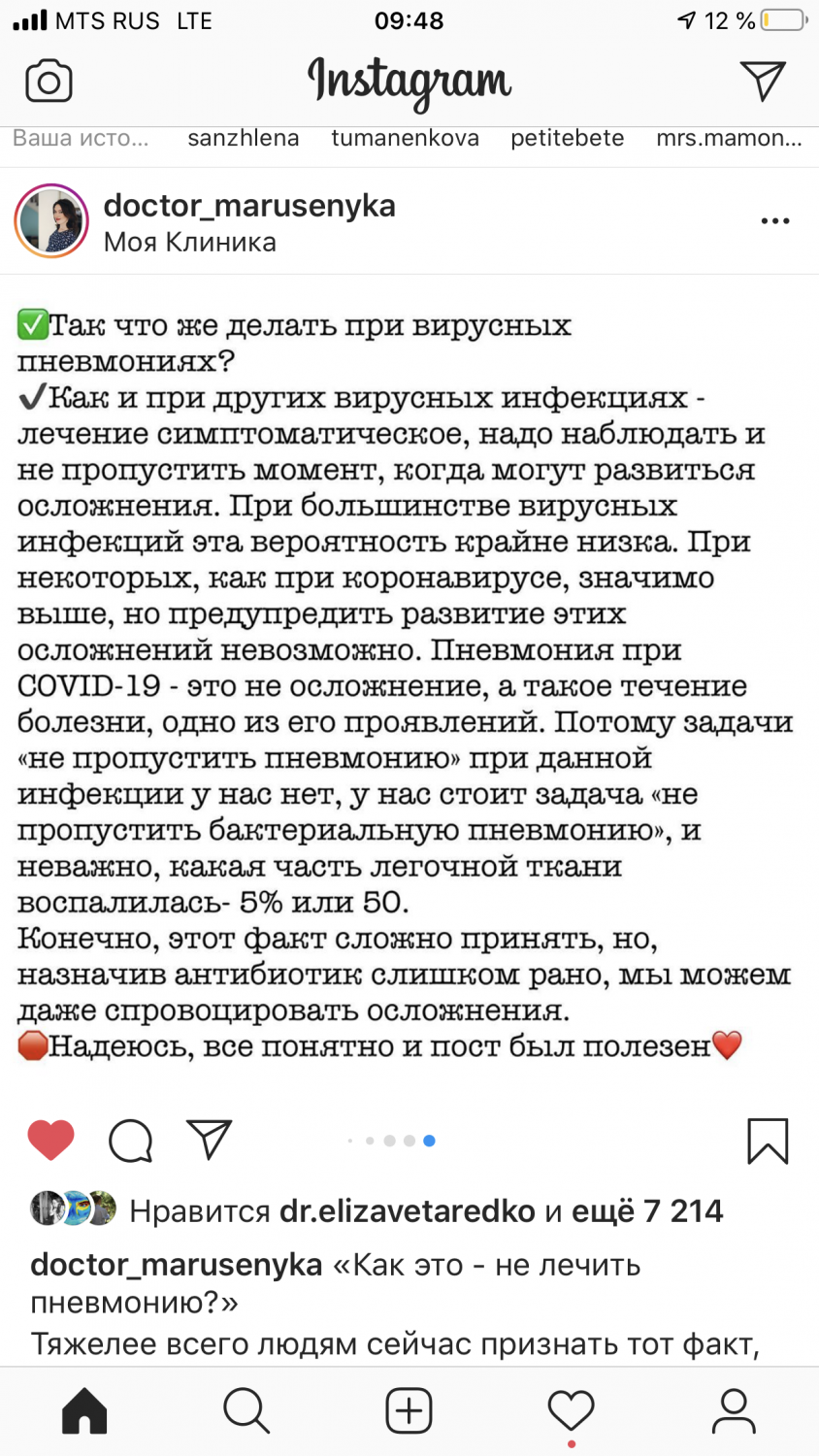Open the Activity heart tab
Screen dimensions: 819x1456
point(571,1410)
